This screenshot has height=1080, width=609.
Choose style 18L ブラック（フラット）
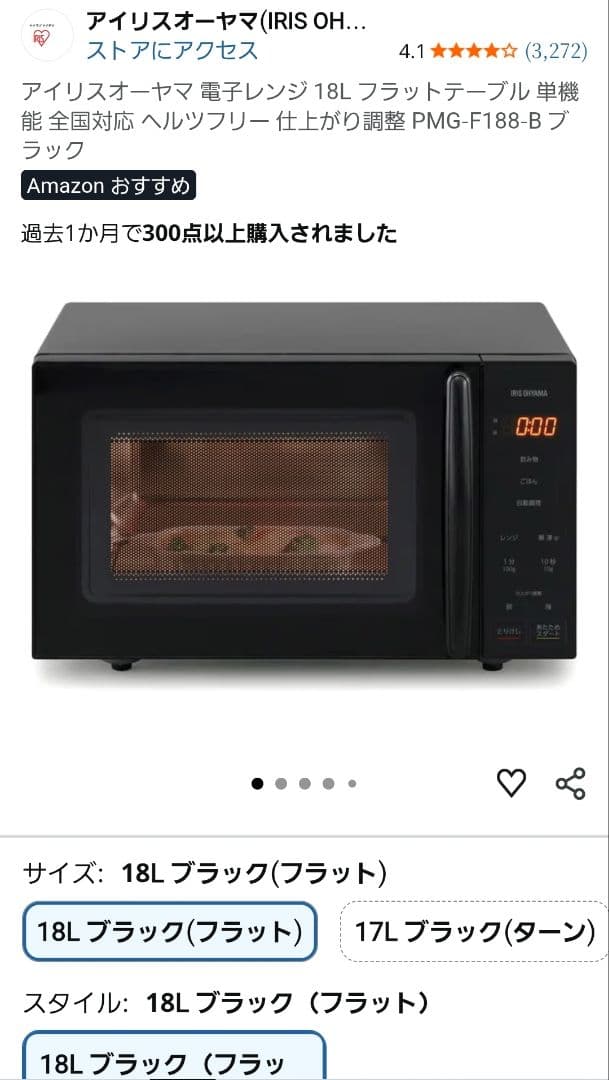[174, 1060]
